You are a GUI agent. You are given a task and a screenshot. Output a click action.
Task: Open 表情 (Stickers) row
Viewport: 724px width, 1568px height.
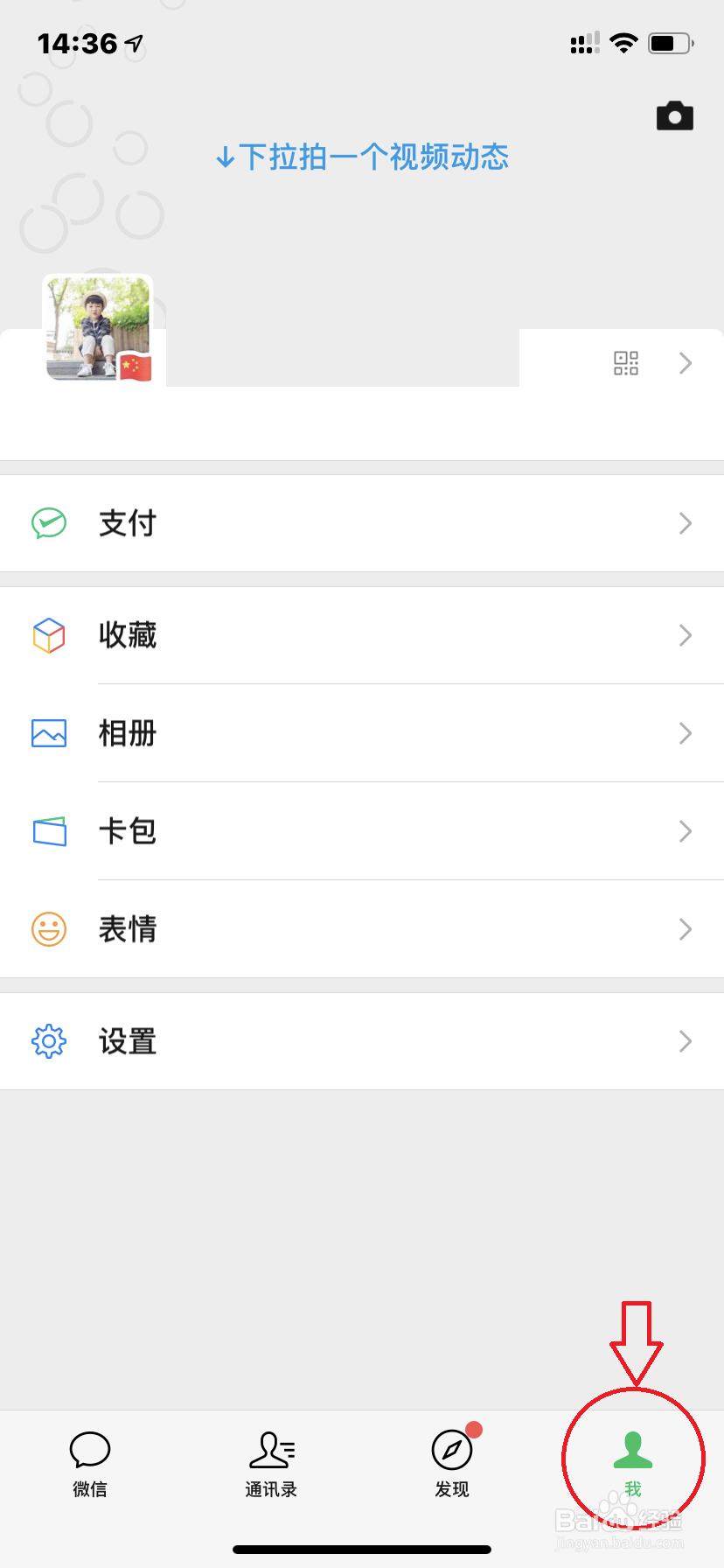pyautogui.click(x=362, y=929)
